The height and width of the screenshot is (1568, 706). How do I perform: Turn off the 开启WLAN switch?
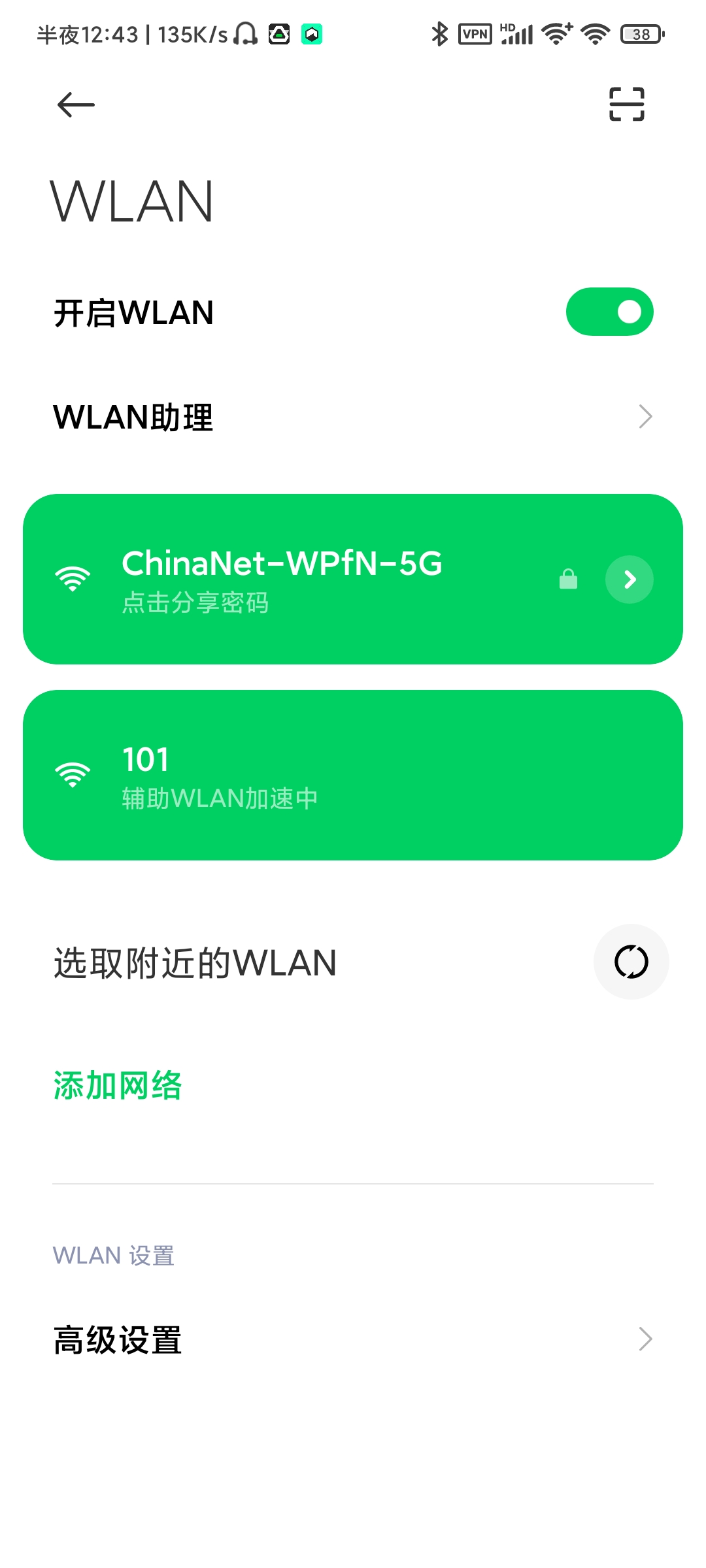[609, 312]
